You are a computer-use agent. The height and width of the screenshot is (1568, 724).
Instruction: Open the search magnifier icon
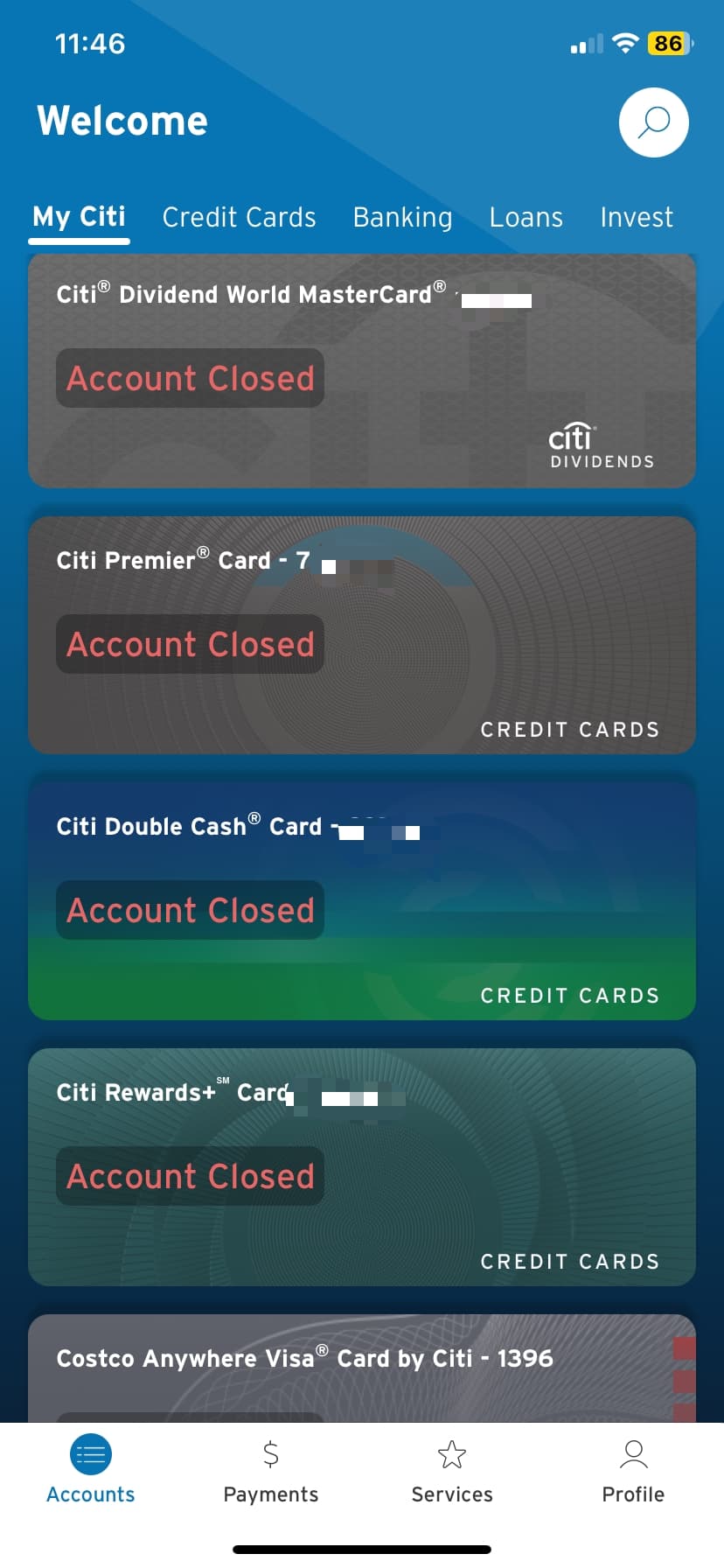tap(654, 122)
